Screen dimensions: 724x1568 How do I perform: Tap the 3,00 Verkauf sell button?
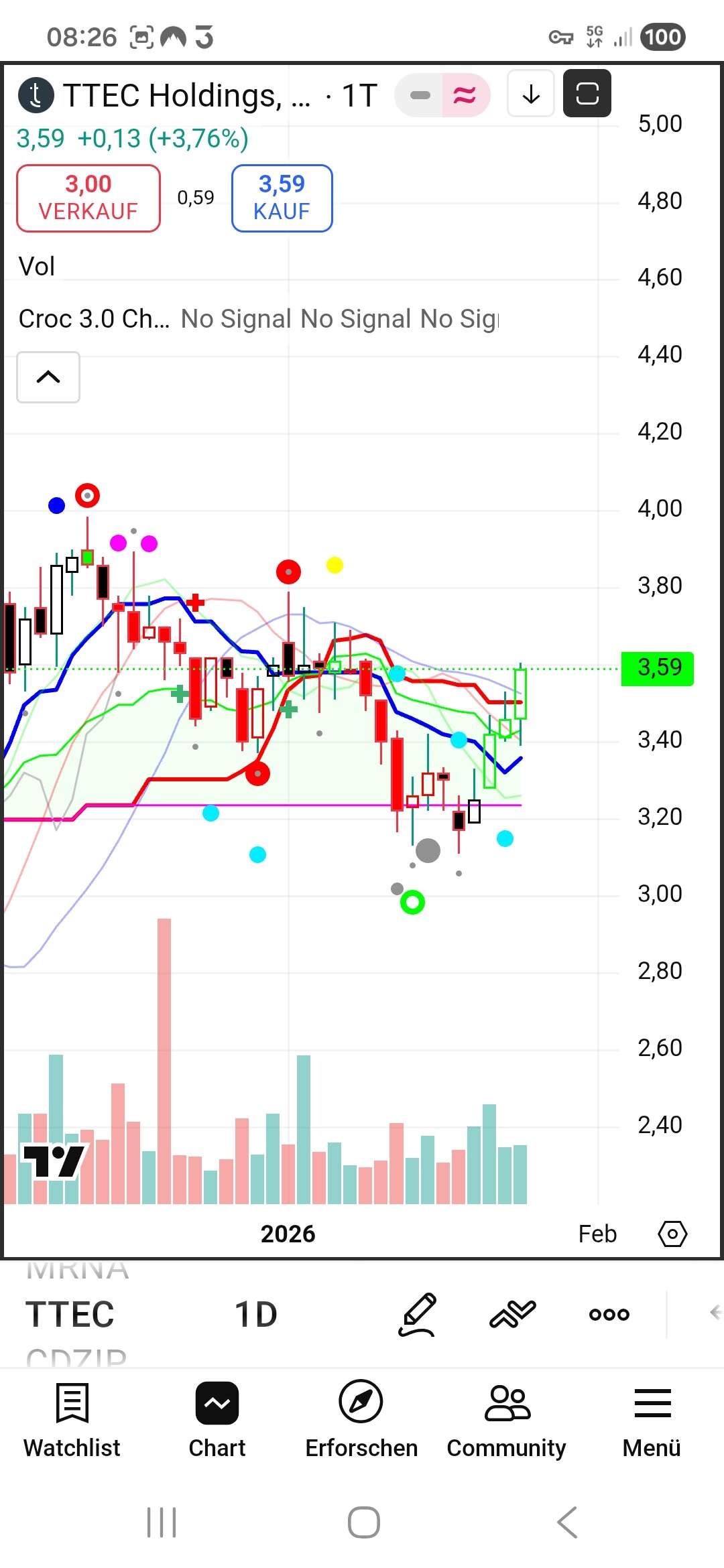pyautogui.click(x=88, y=198)
